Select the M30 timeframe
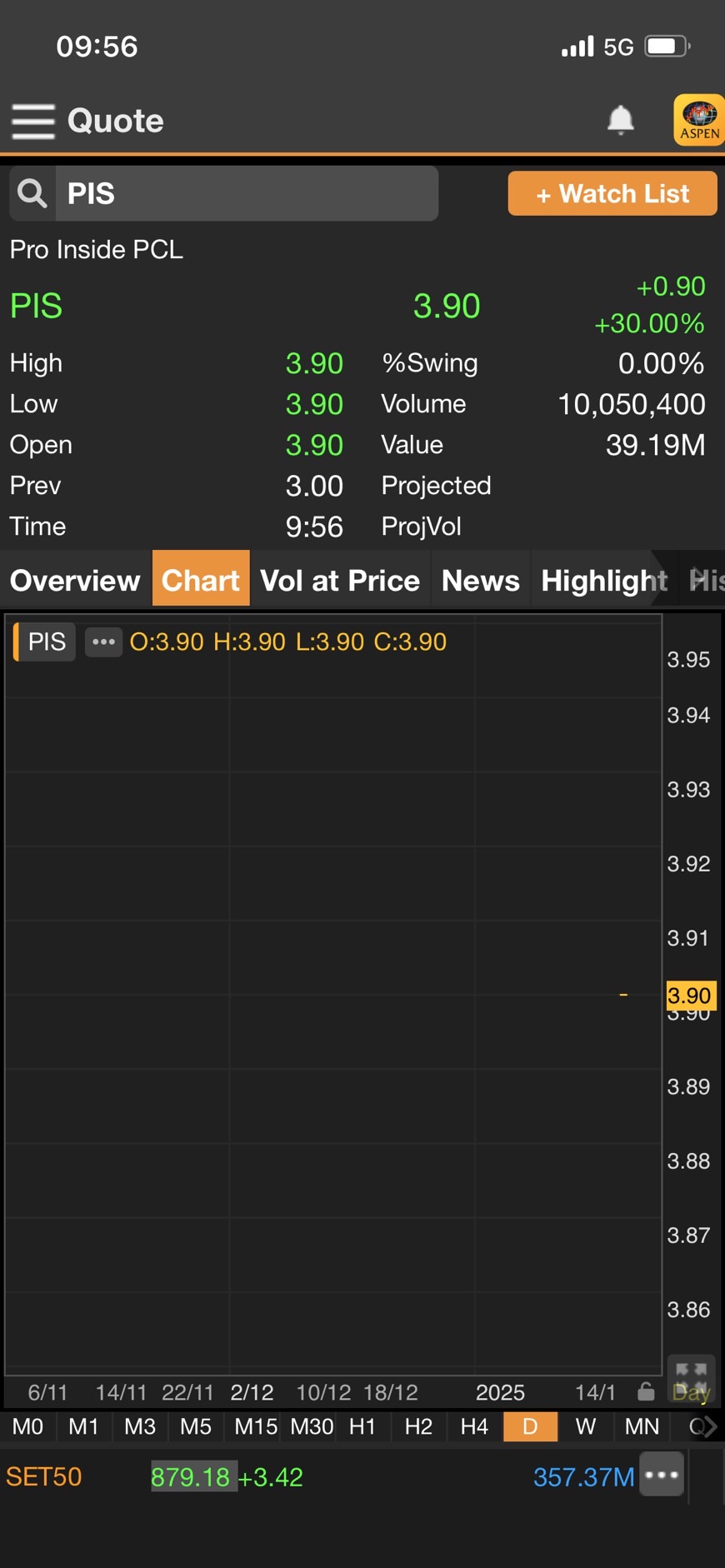The height and width of the screenshot is (1568, 725). (x=312, y=1426)
